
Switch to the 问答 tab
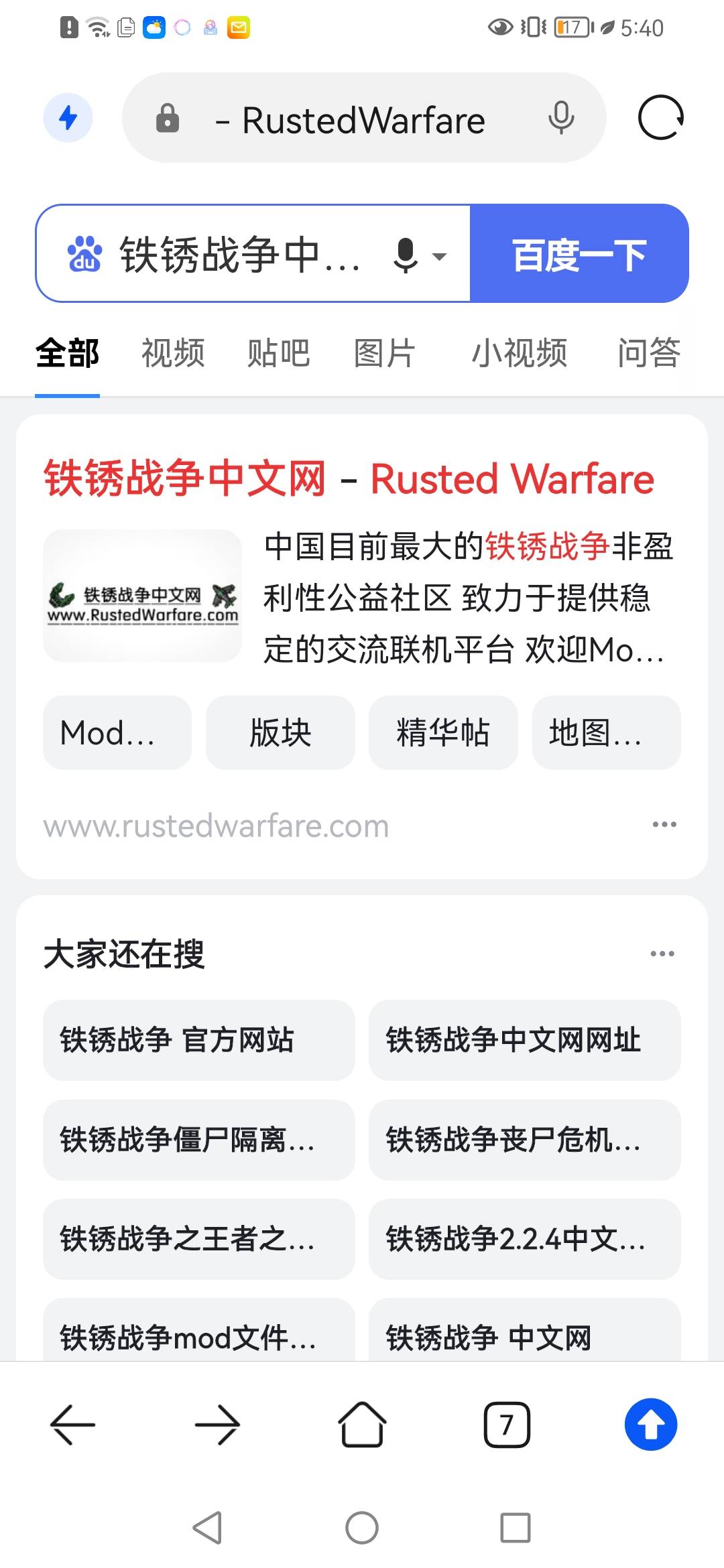(x=648, y=353)
